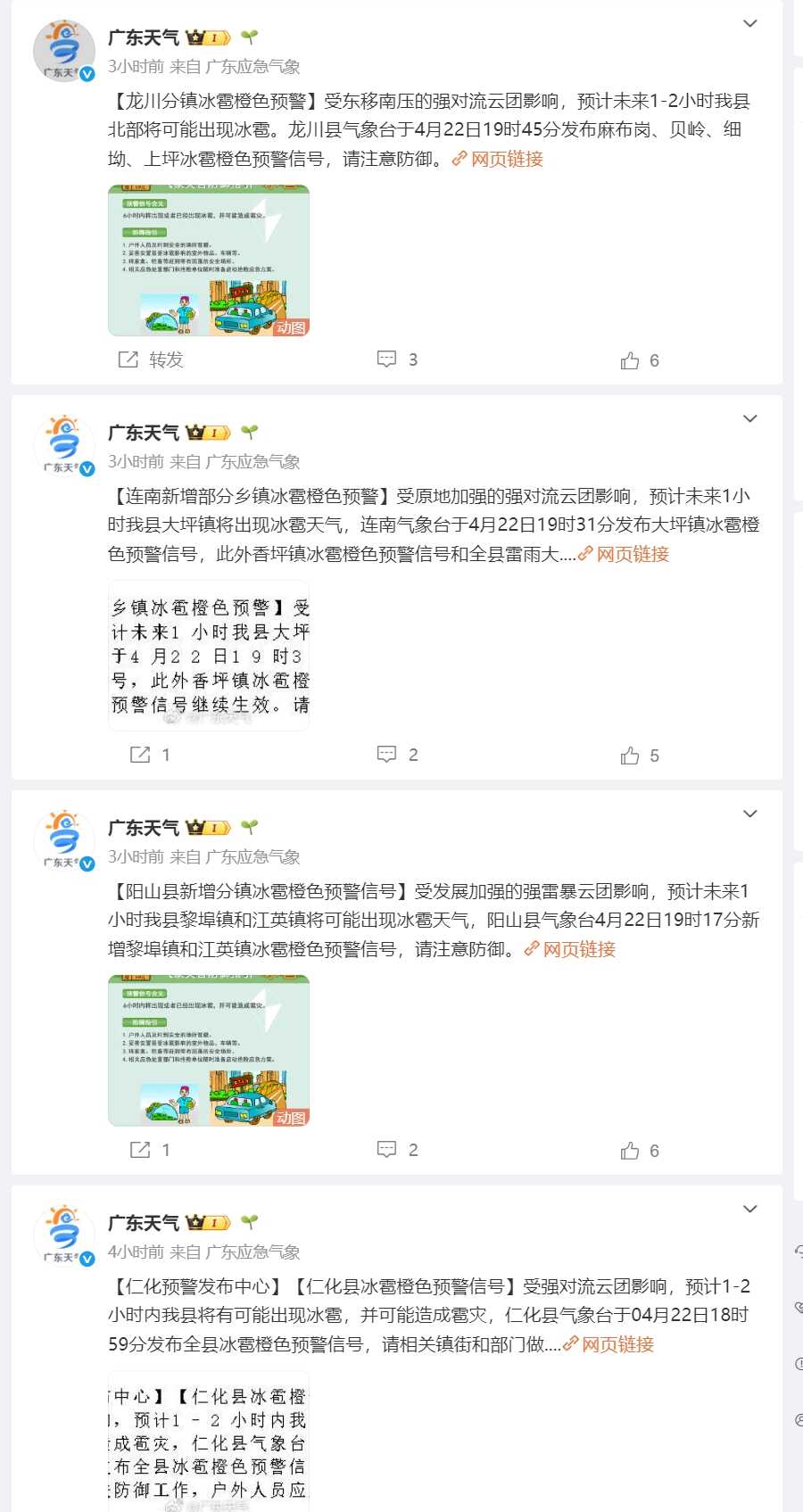Open the 网页链接 in the 仁化县冰雹 post
The image size is (803, 1512).
coord(617,1344)
